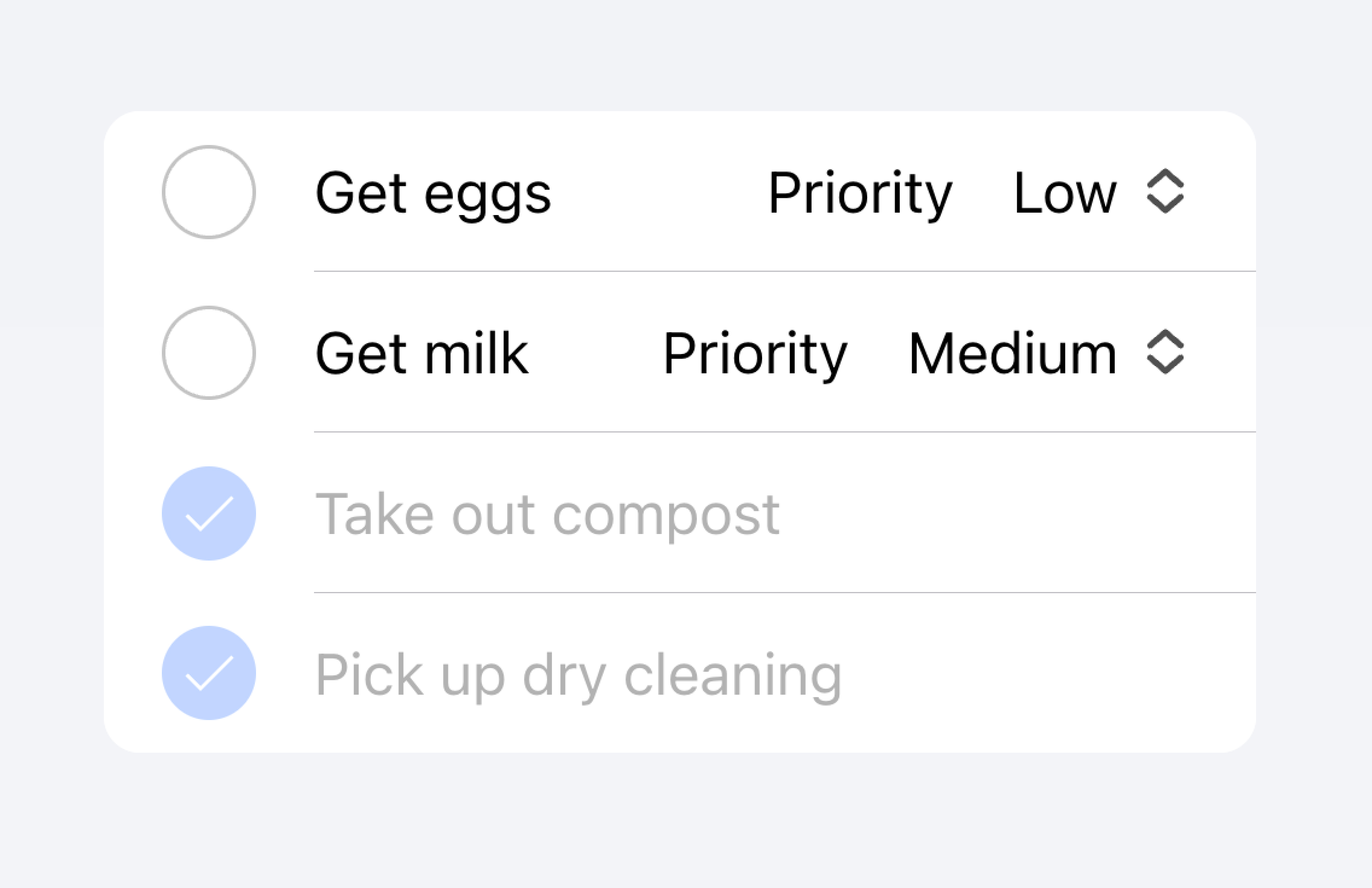This screenshot has height=888, width=1372.
Task: Uncheck Pick up dry cleaning
Action: [209, 673]
